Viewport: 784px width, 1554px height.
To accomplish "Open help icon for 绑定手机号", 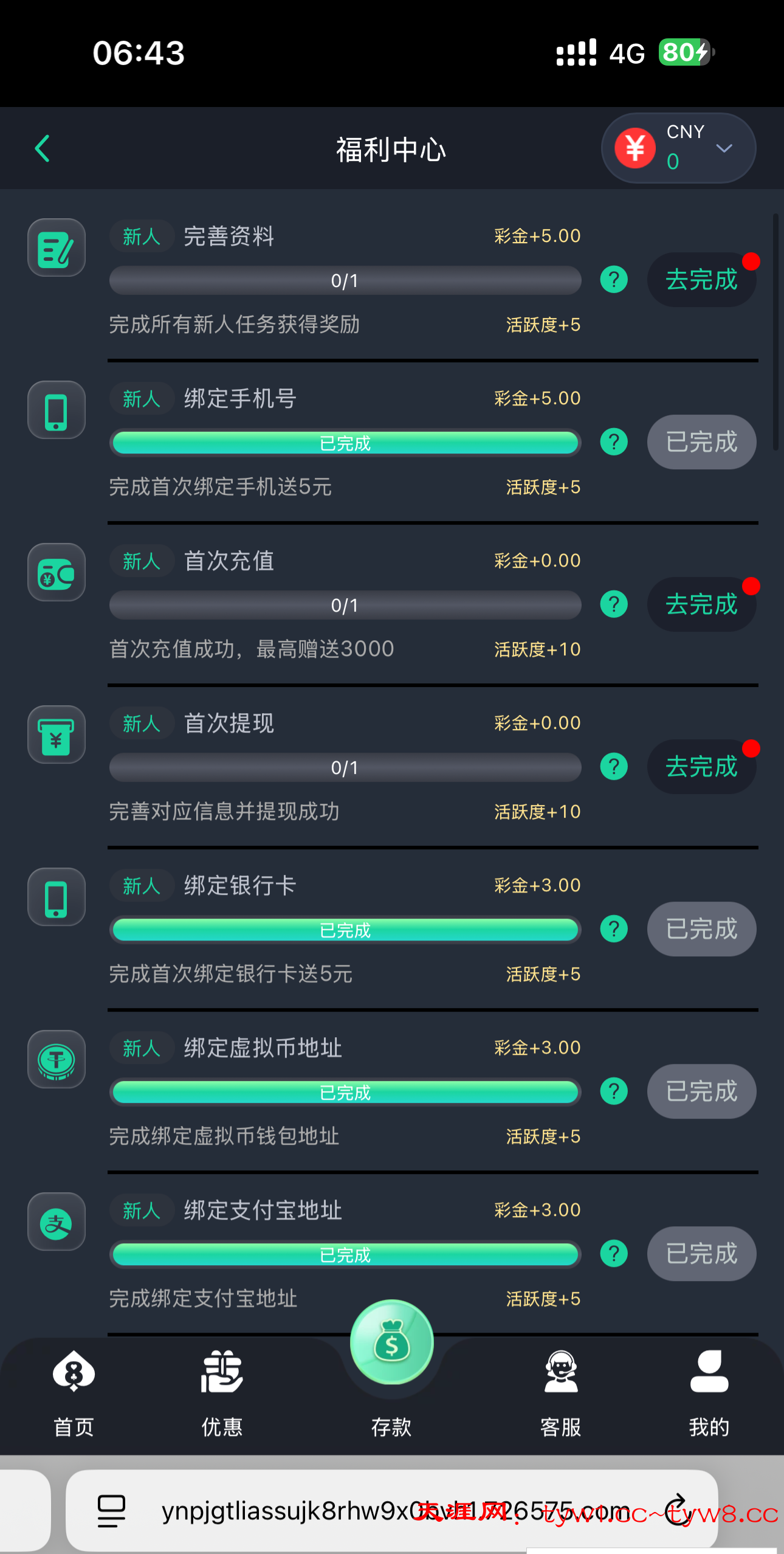I will 614,442.
